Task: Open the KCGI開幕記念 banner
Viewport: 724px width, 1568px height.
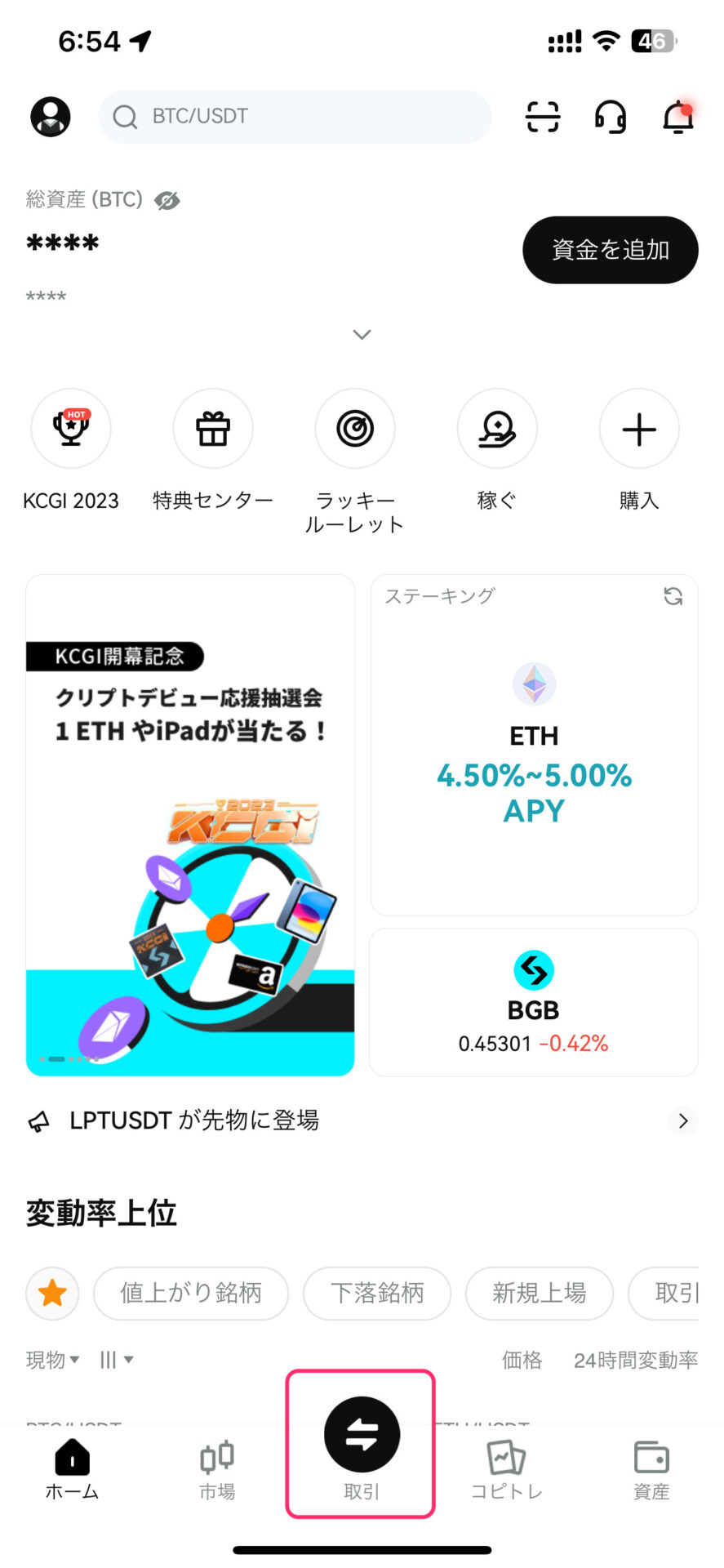Action: point(190,825)
